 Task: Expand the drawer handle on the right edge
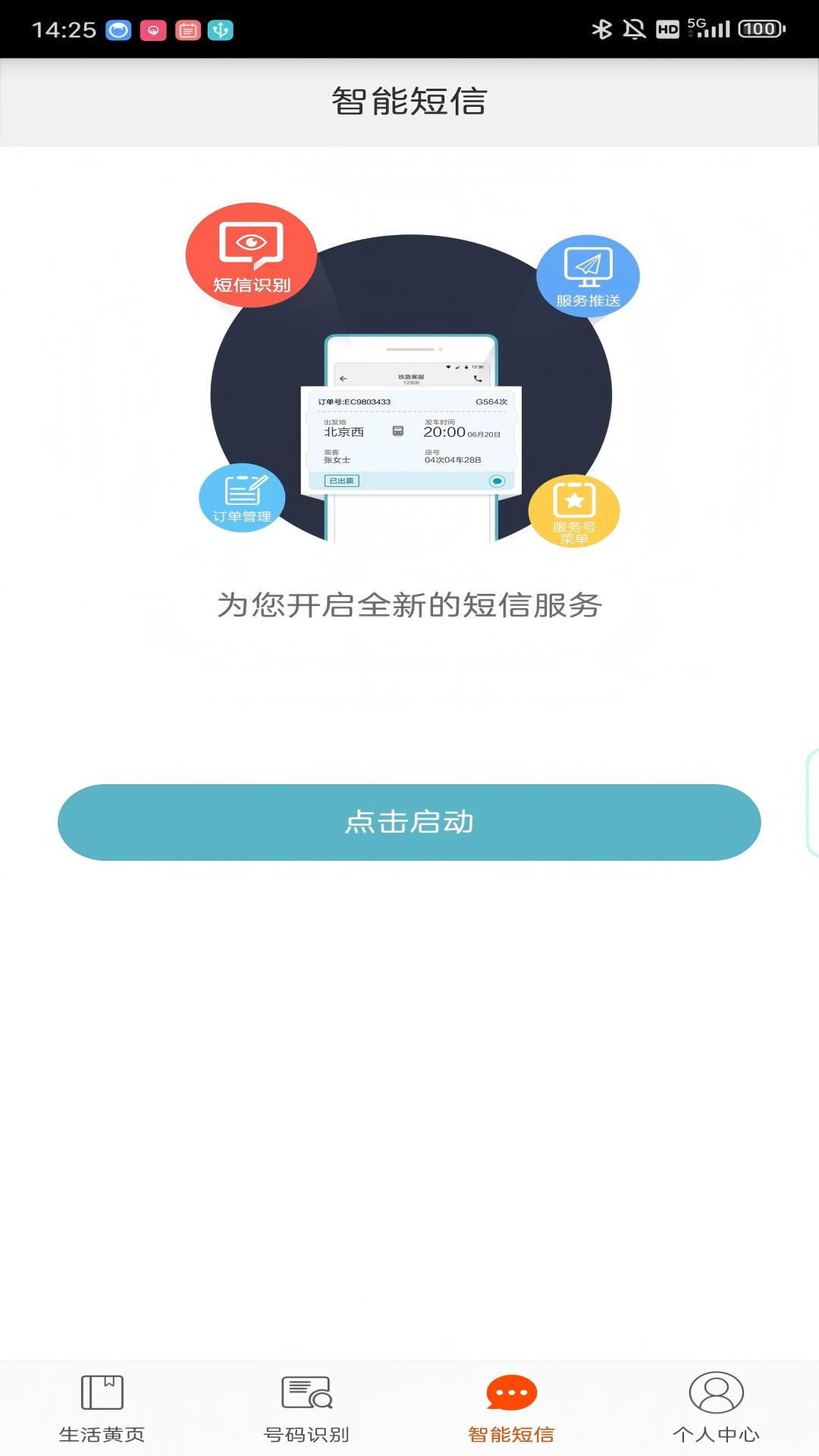point(811,800)
